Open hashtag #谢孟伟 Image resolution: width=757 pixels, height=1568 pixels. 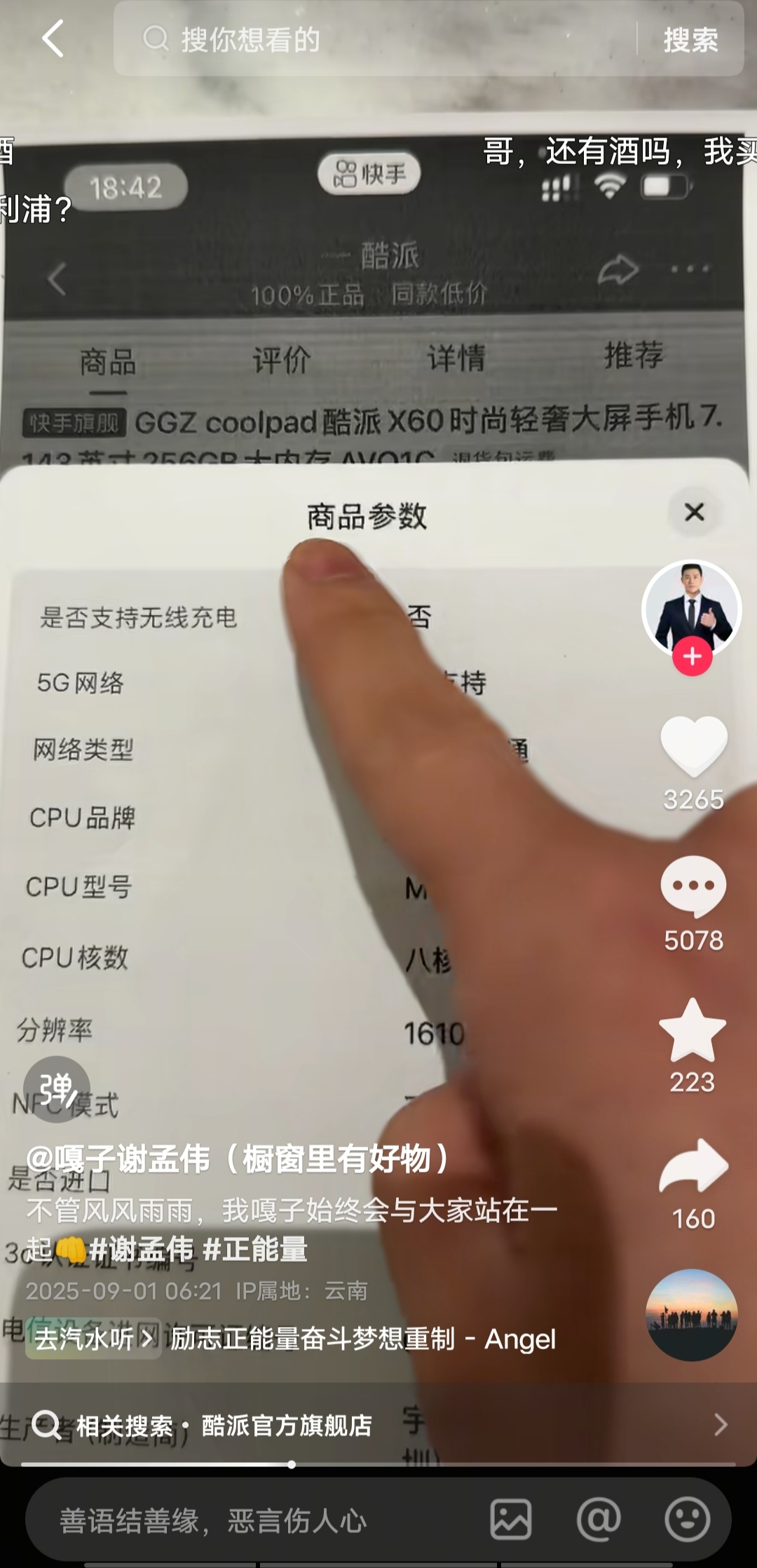click(141, 1250)
